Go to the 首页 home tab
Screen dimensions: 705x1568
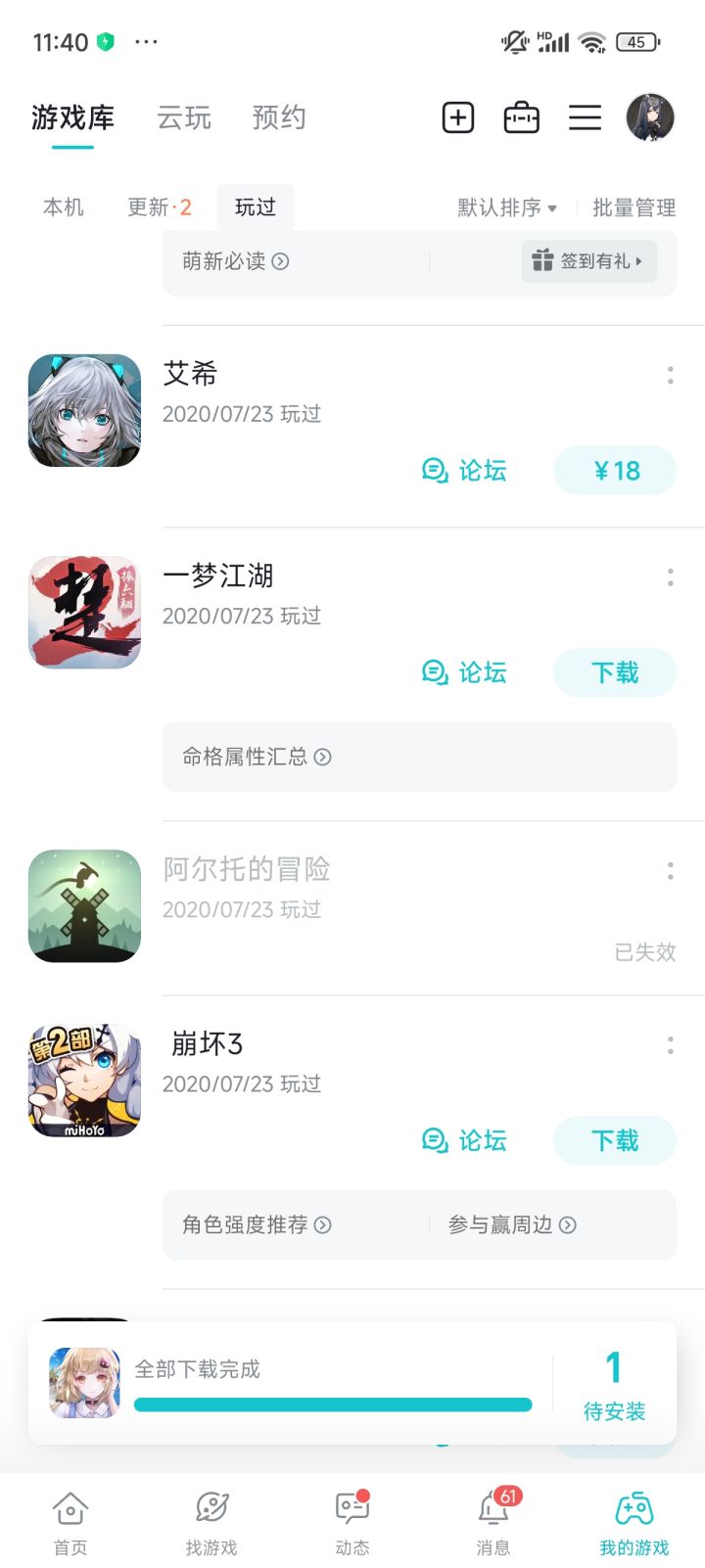70,1523
